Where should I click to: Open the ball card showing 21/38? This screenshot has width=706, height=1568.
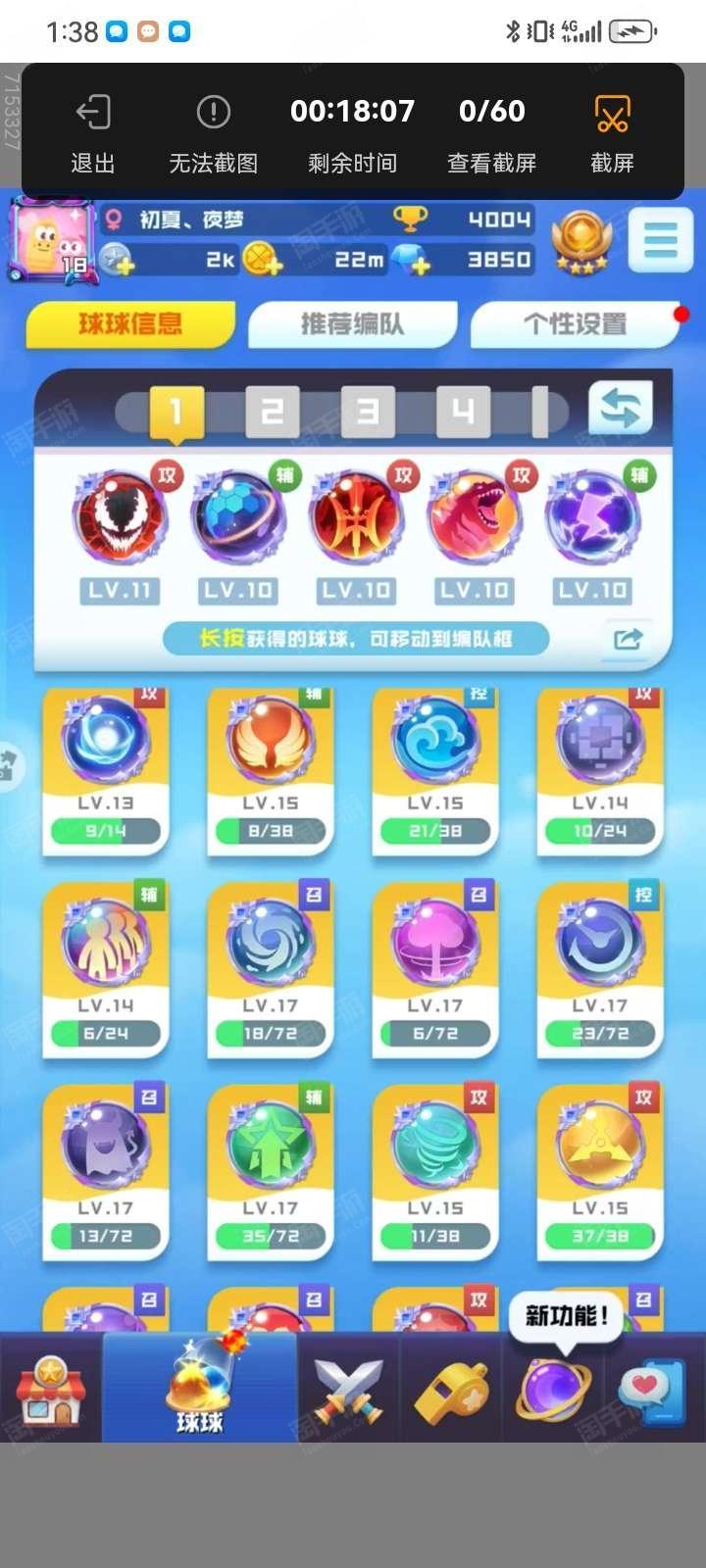coord(434,769)
